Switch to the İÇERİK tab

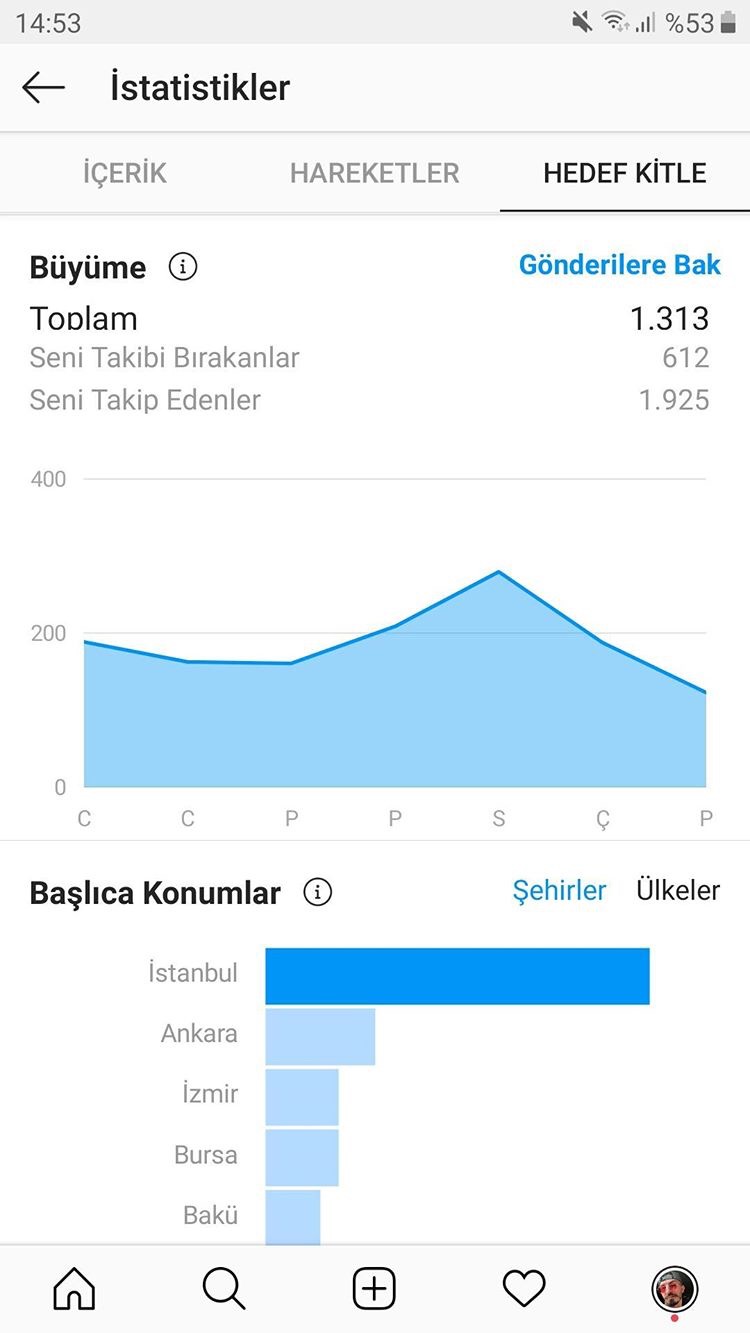pos(125,173)
